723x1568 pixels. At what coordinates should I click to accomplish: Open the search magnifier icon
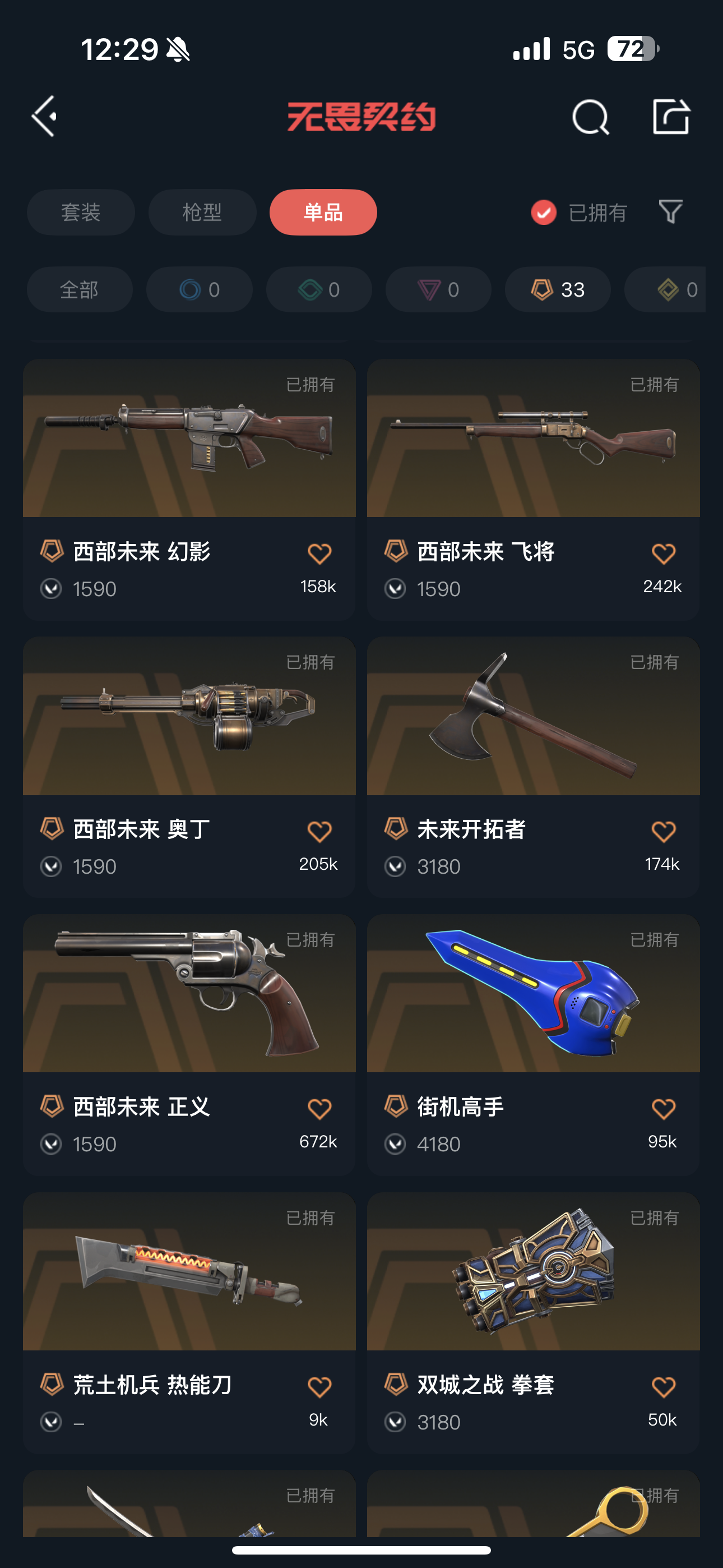pos(590,117)
